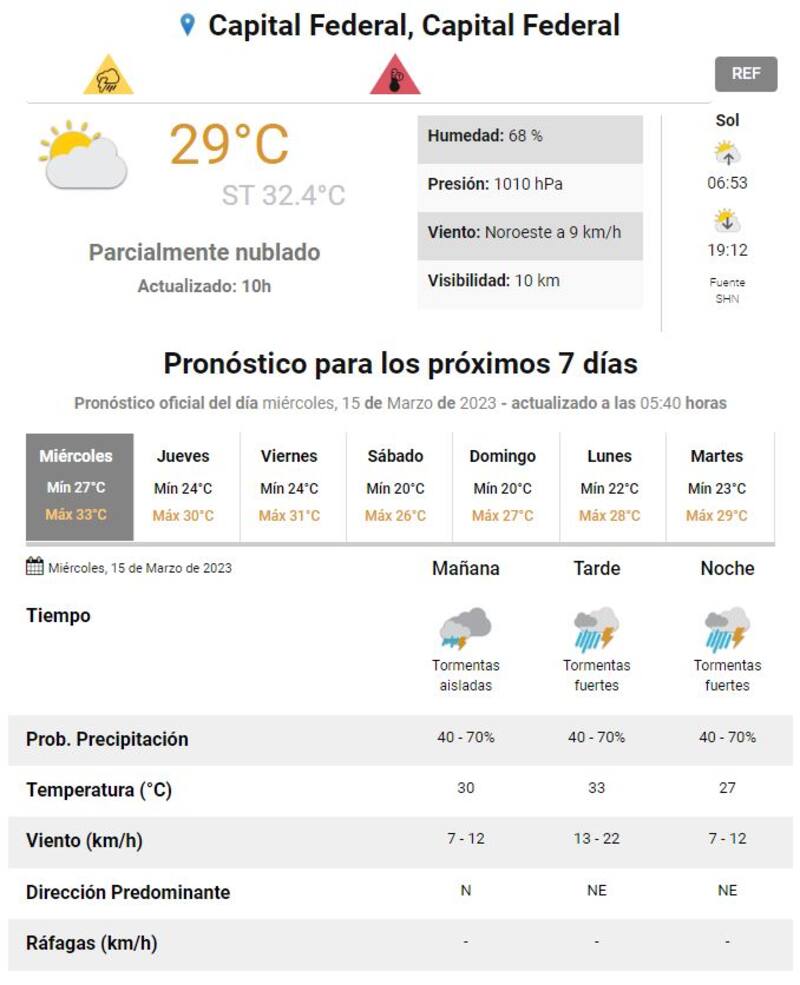Screen dimensions: 800x985
Task: Open the REF reference button
Action: pyautogui.click(x=745, y=74)
